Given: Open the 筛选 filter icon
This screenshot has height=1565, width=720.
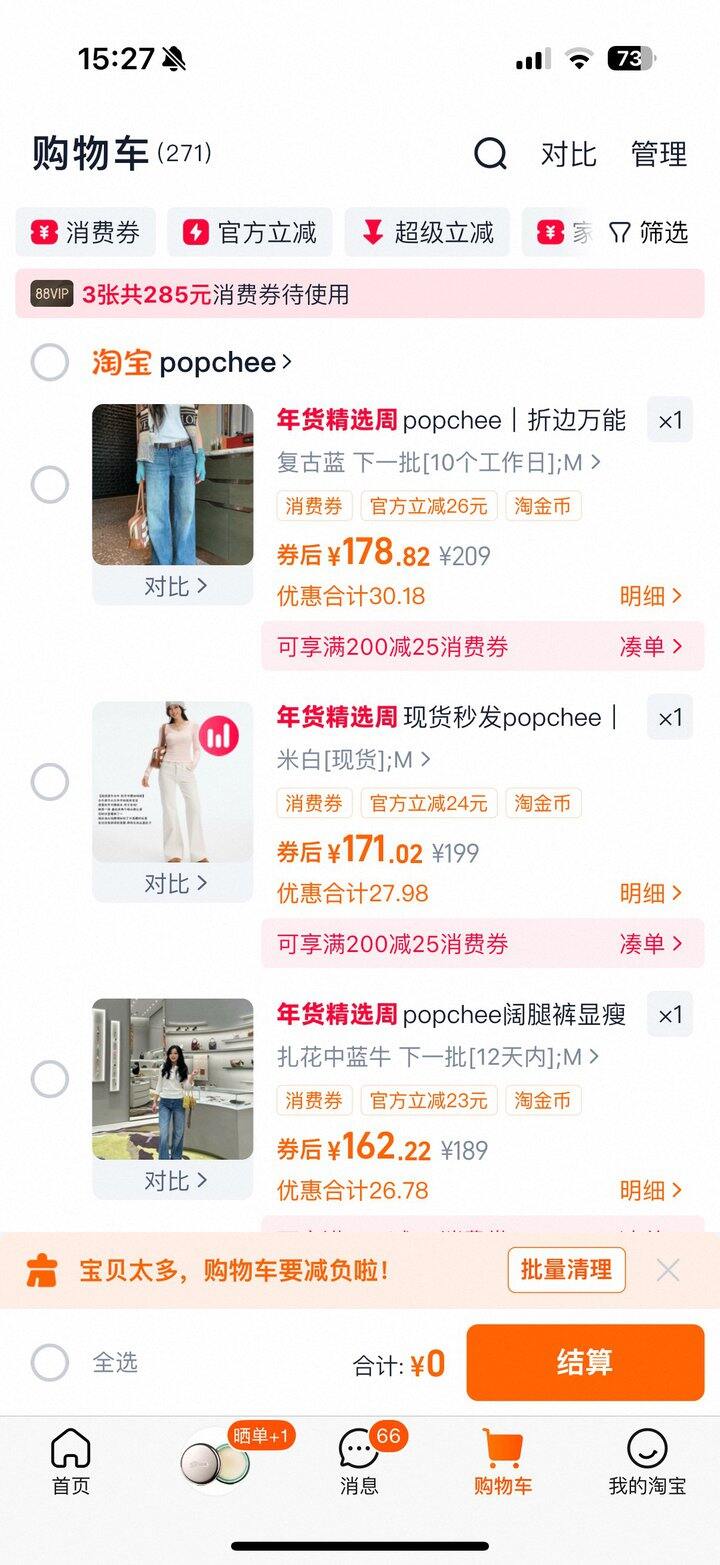Looking at the screenshot, I should point(620,232).
